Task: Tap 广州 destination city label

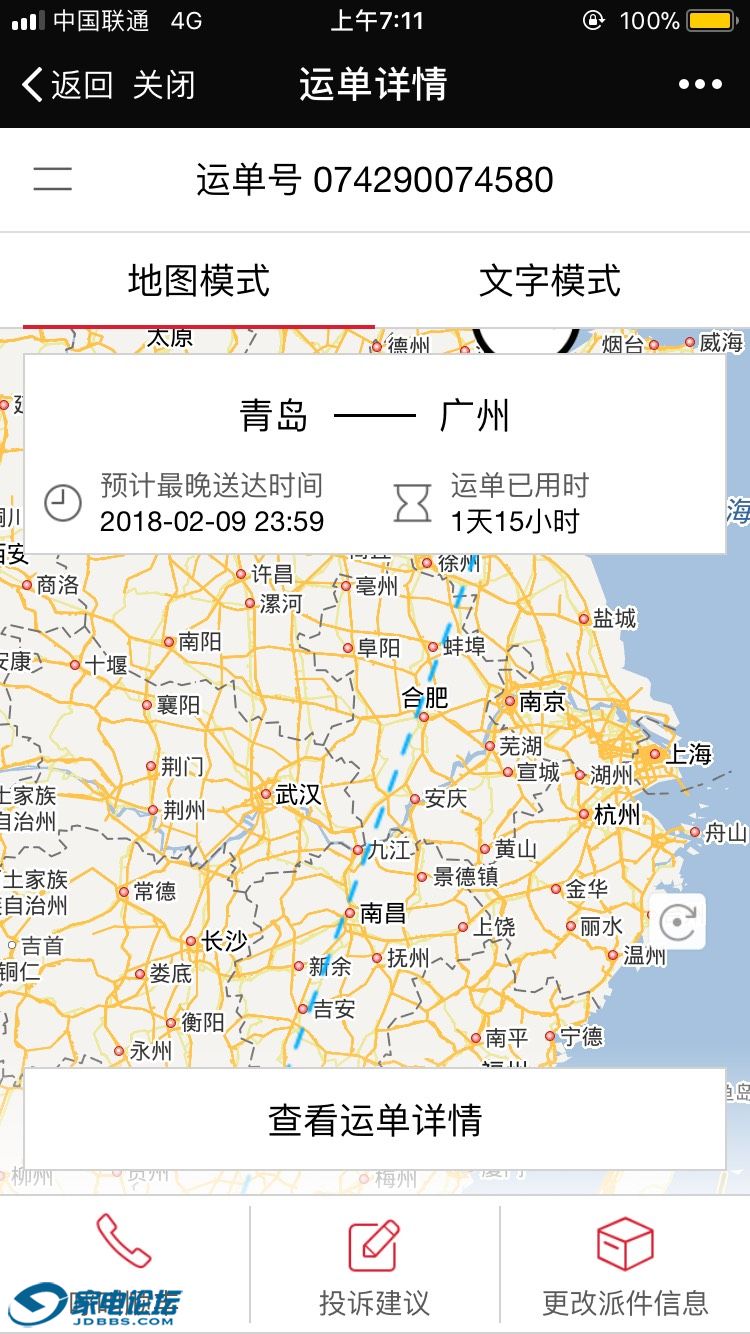Action: (474, 416)
